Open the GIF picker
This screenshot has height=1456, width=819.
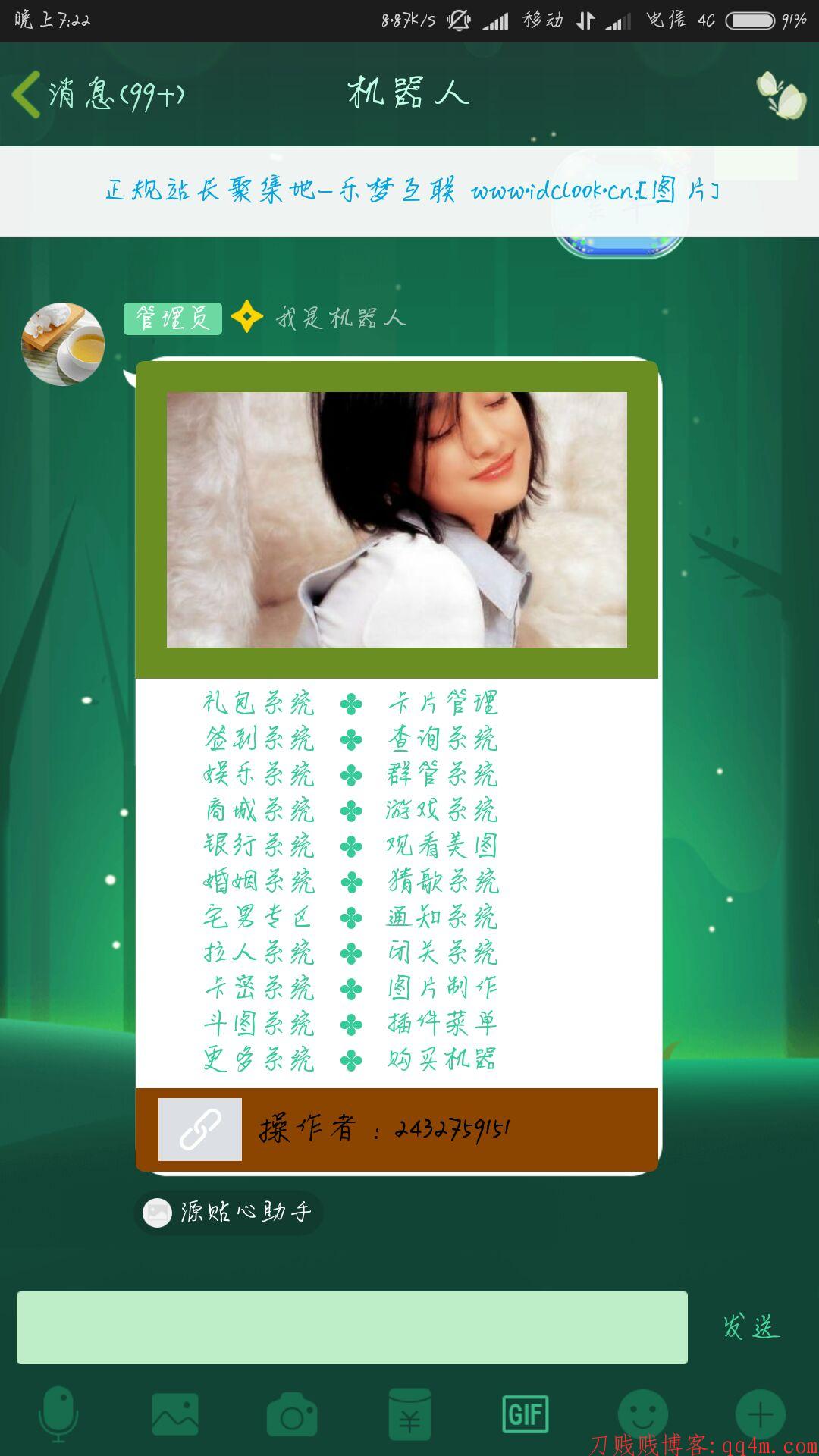coord(526,1414)
